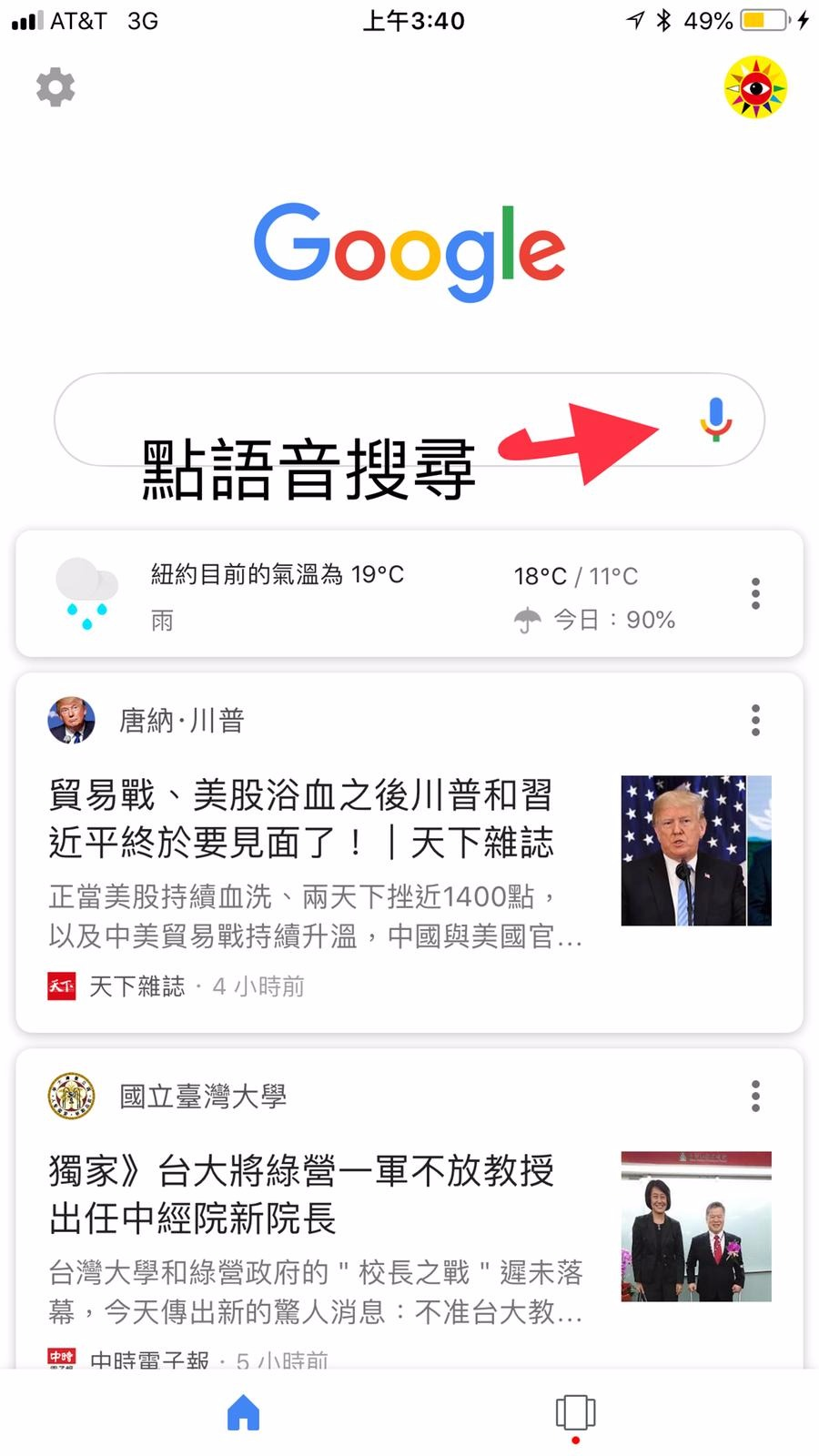Viewport: 819px width, 1456px height.
Task: Open more options for the 唐納·川普 card
Action: pyautogui.click(x=755, y=720)
